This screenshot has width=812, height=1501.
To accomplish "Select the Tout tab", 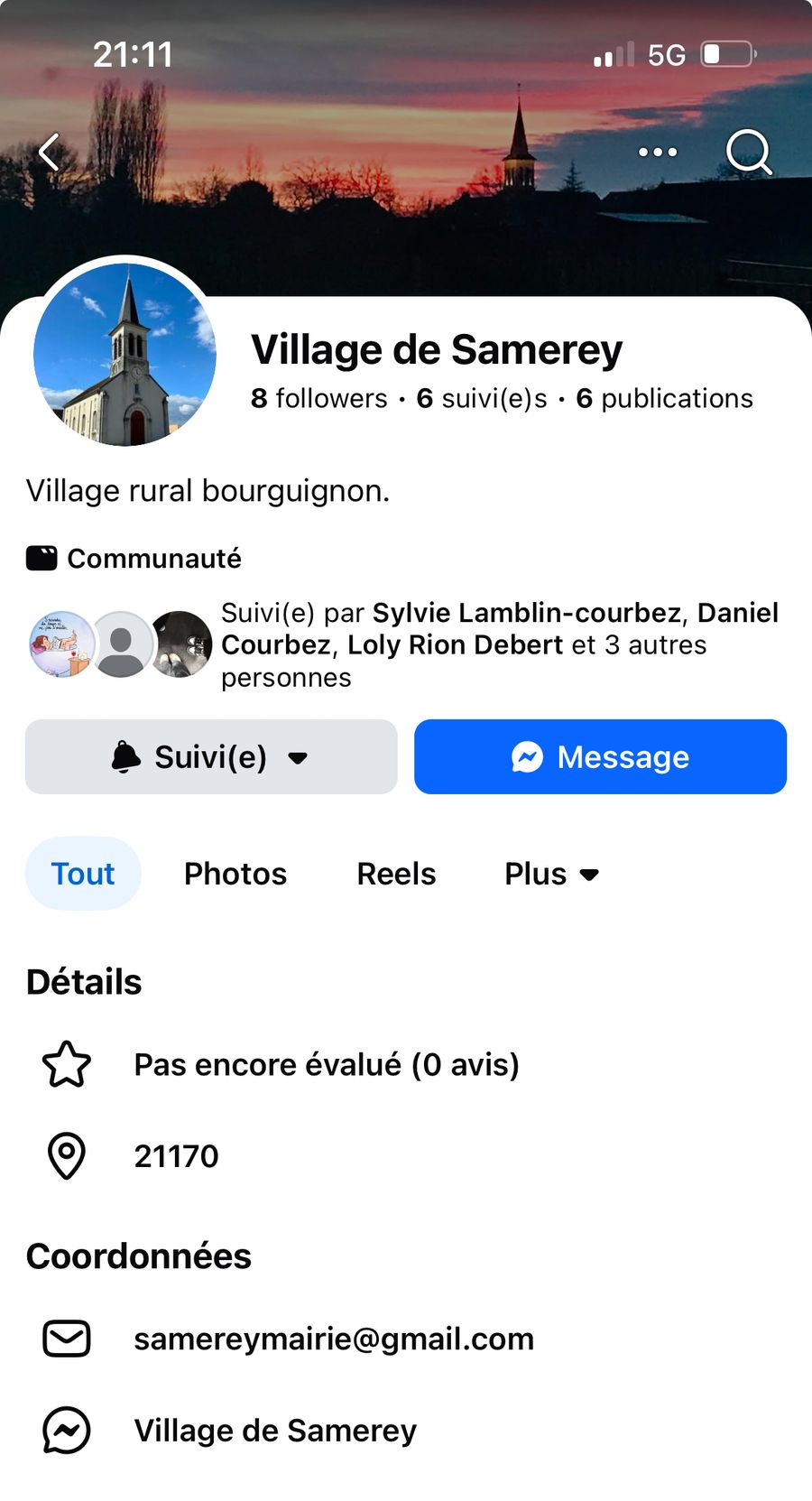I will pyautogui.click(x=83, y=874).
